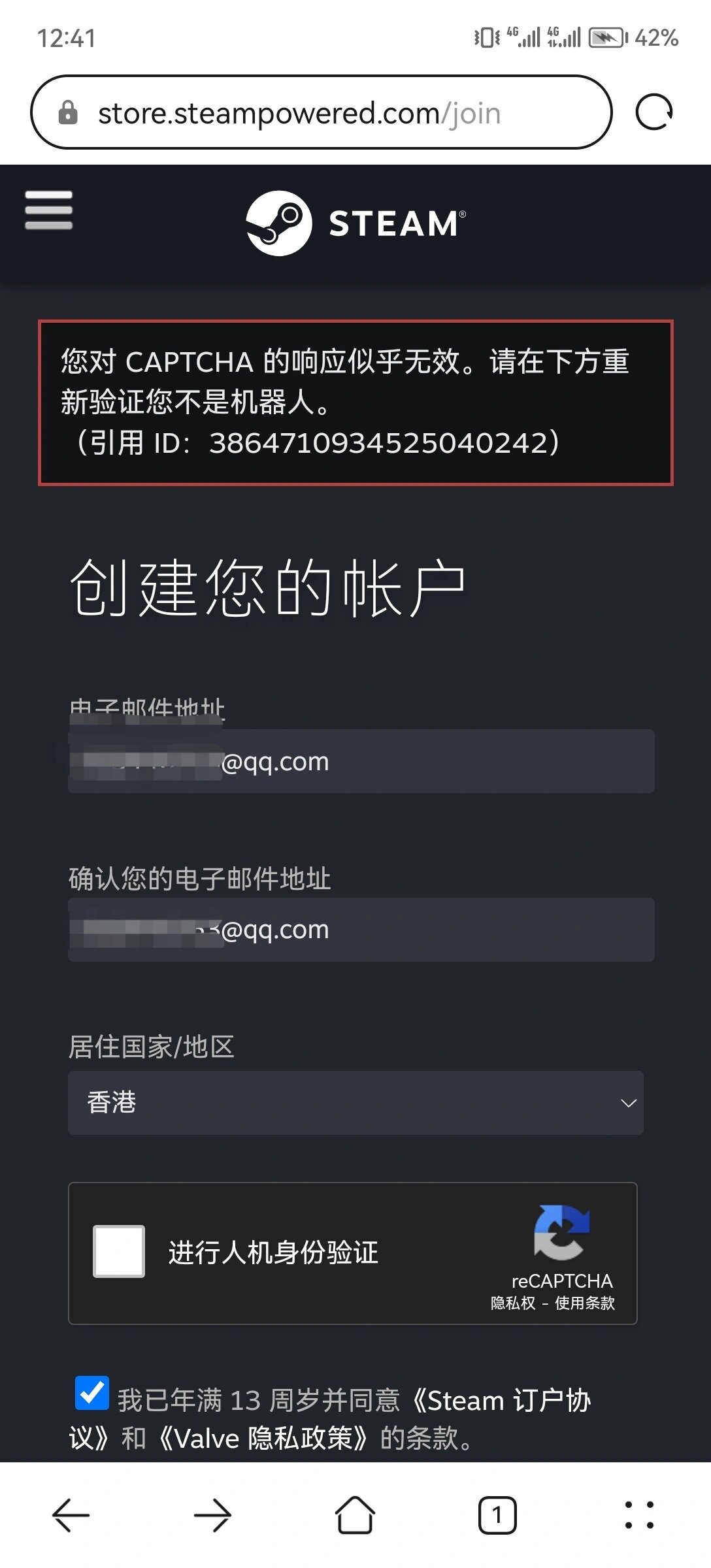Expand the 香港 region selector chevron
Viewport: 711px width, 1568px height.
(628, 1103)
